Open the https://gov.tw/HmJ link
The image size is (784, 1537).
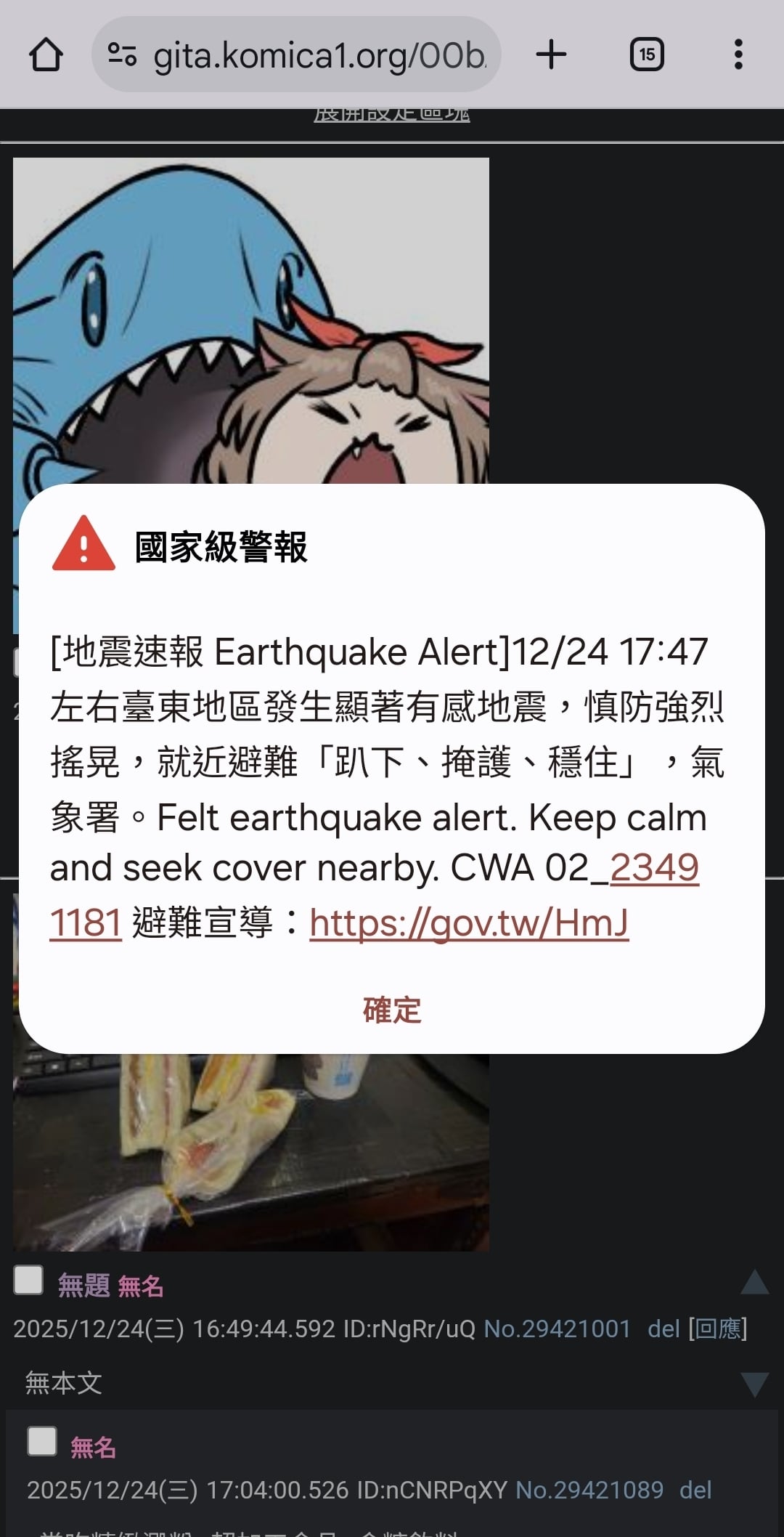click(469, 922)
